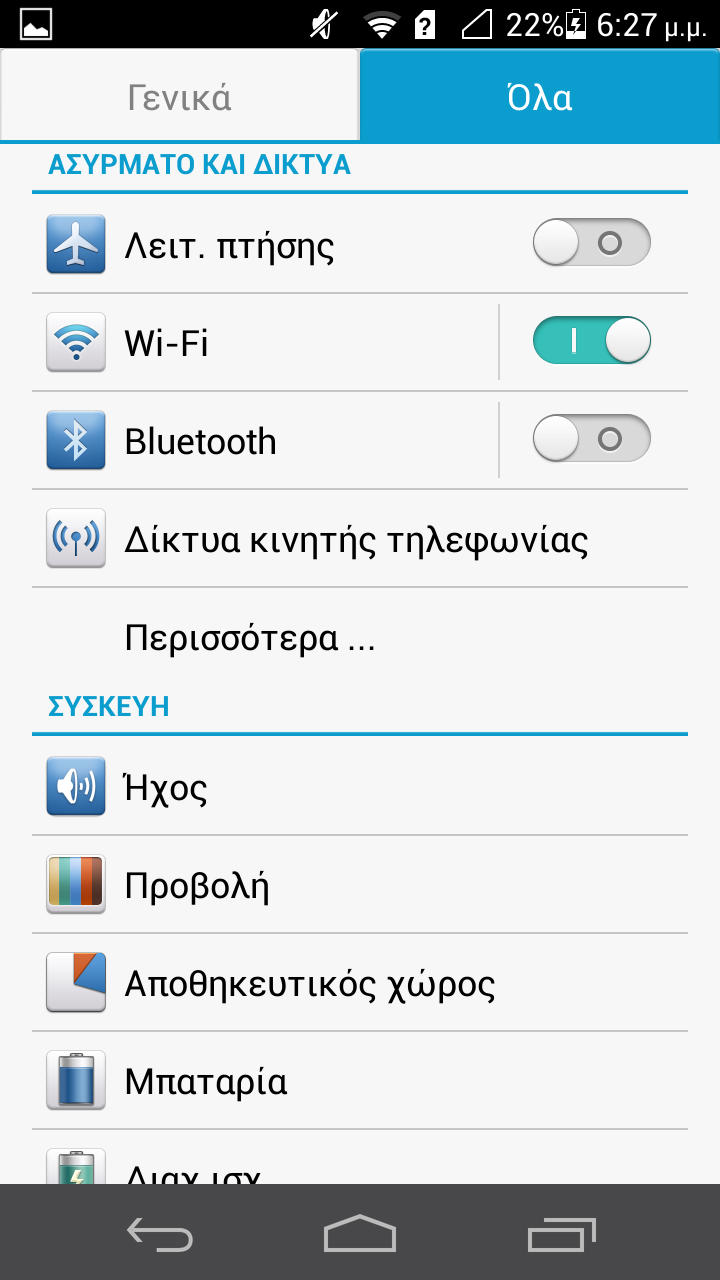The height and width of the screenshot is (1280, 720).
Task: Open the Wi-Fi settings row
Action: pos(265,342)
